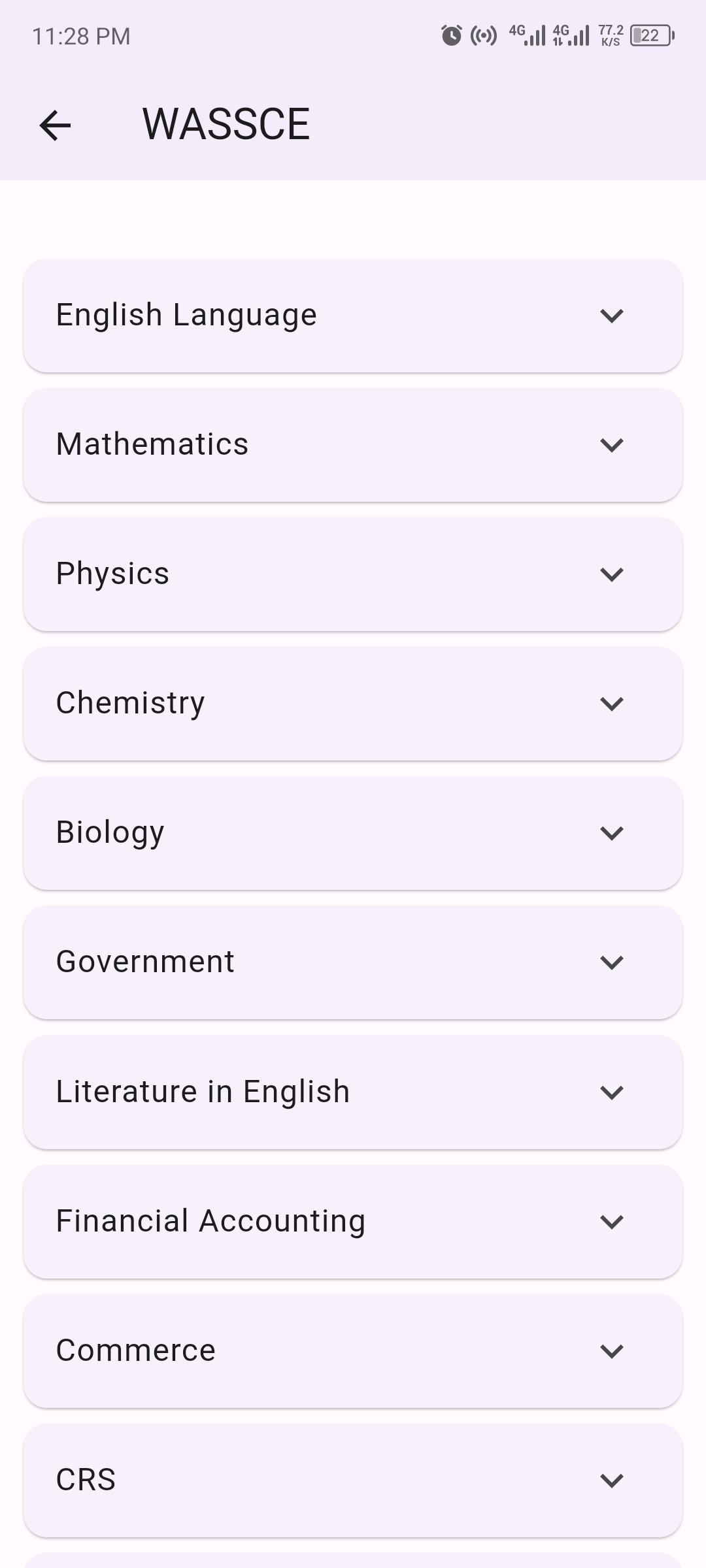Expand the Mathematics subject
Screen dimensions: 706x1568
tap(353, 445)
